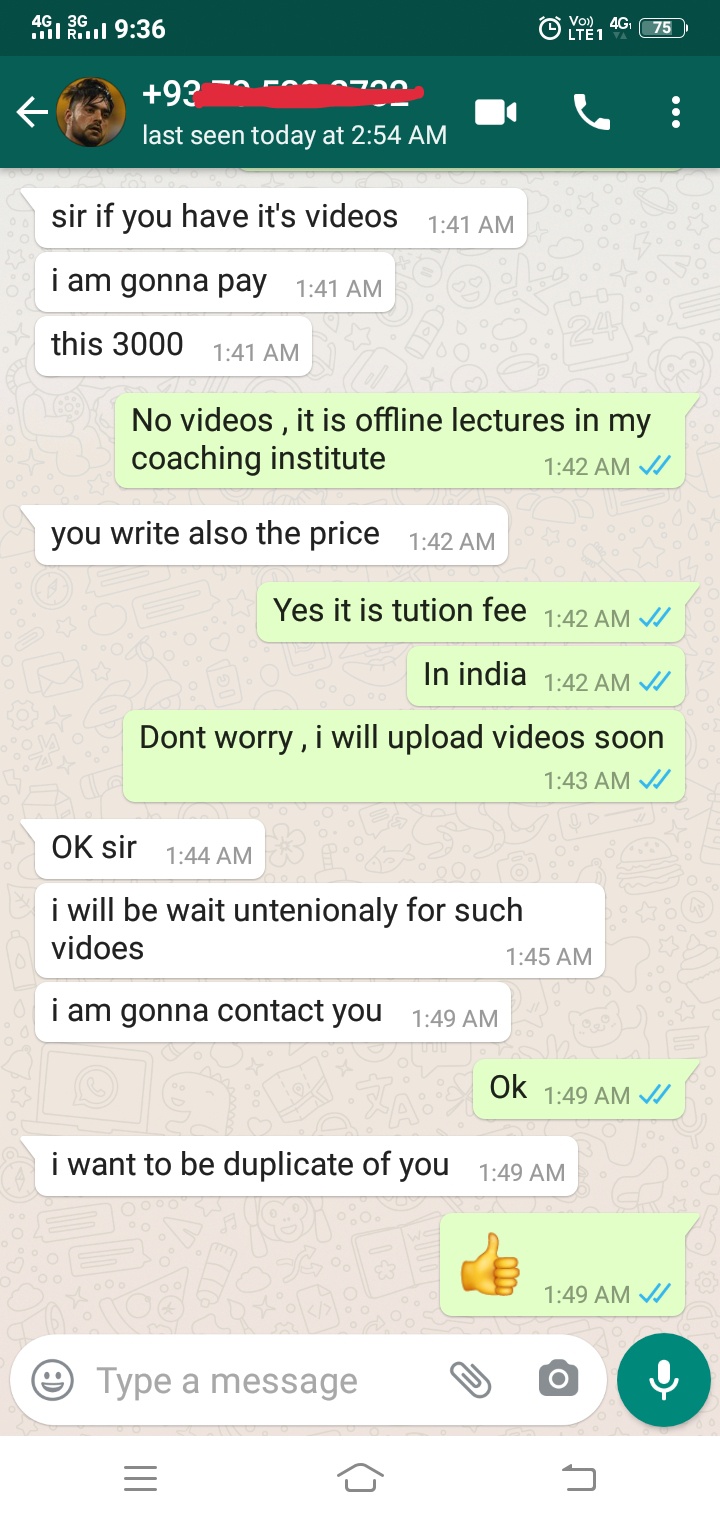720x1520 pixels.
Task: Open the emoji picker
Action: pos(50,1380)
